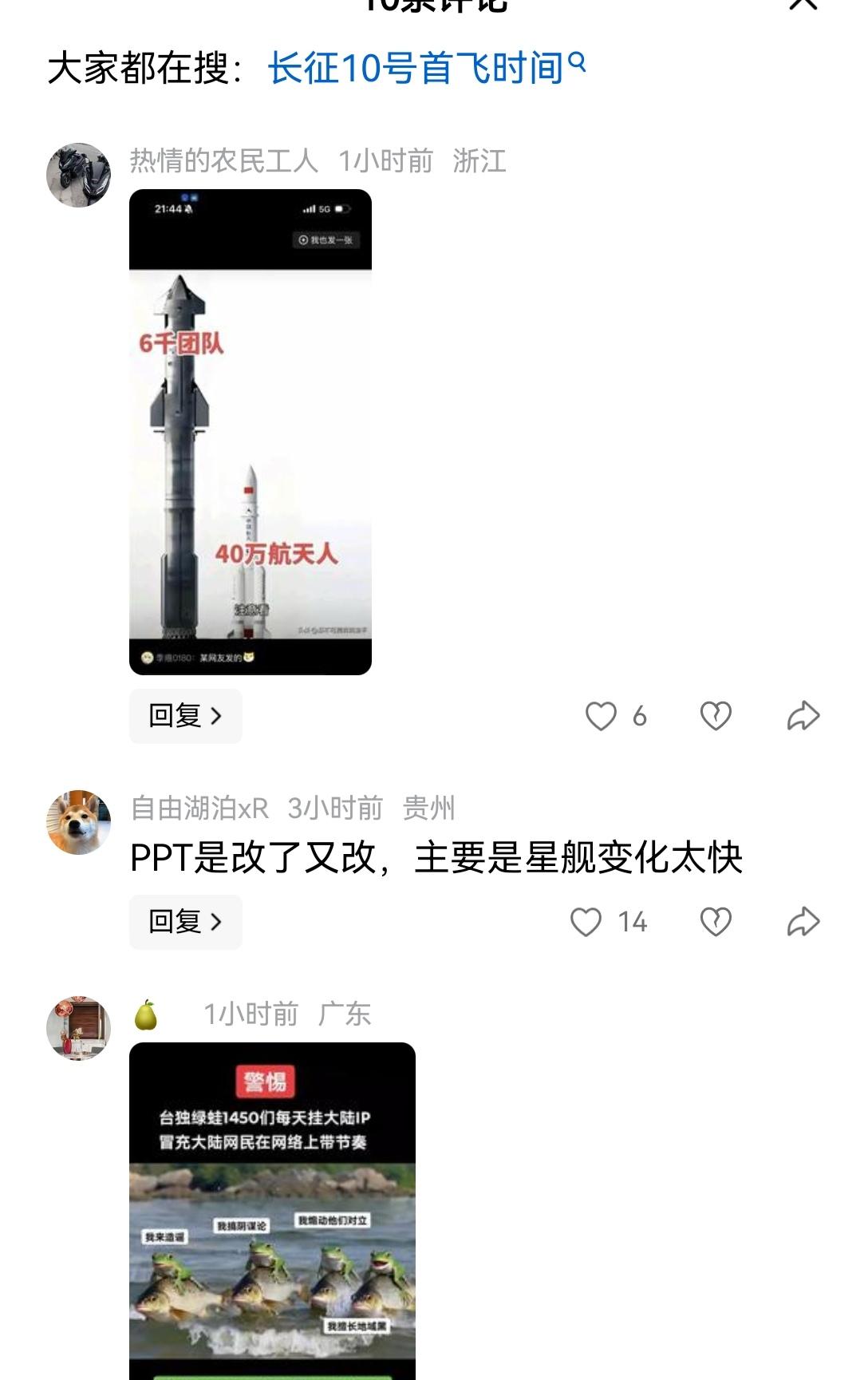Dislike 自由湖泊xR's comment
This screenshot has height=1380, width=868.
pos(716,922)
